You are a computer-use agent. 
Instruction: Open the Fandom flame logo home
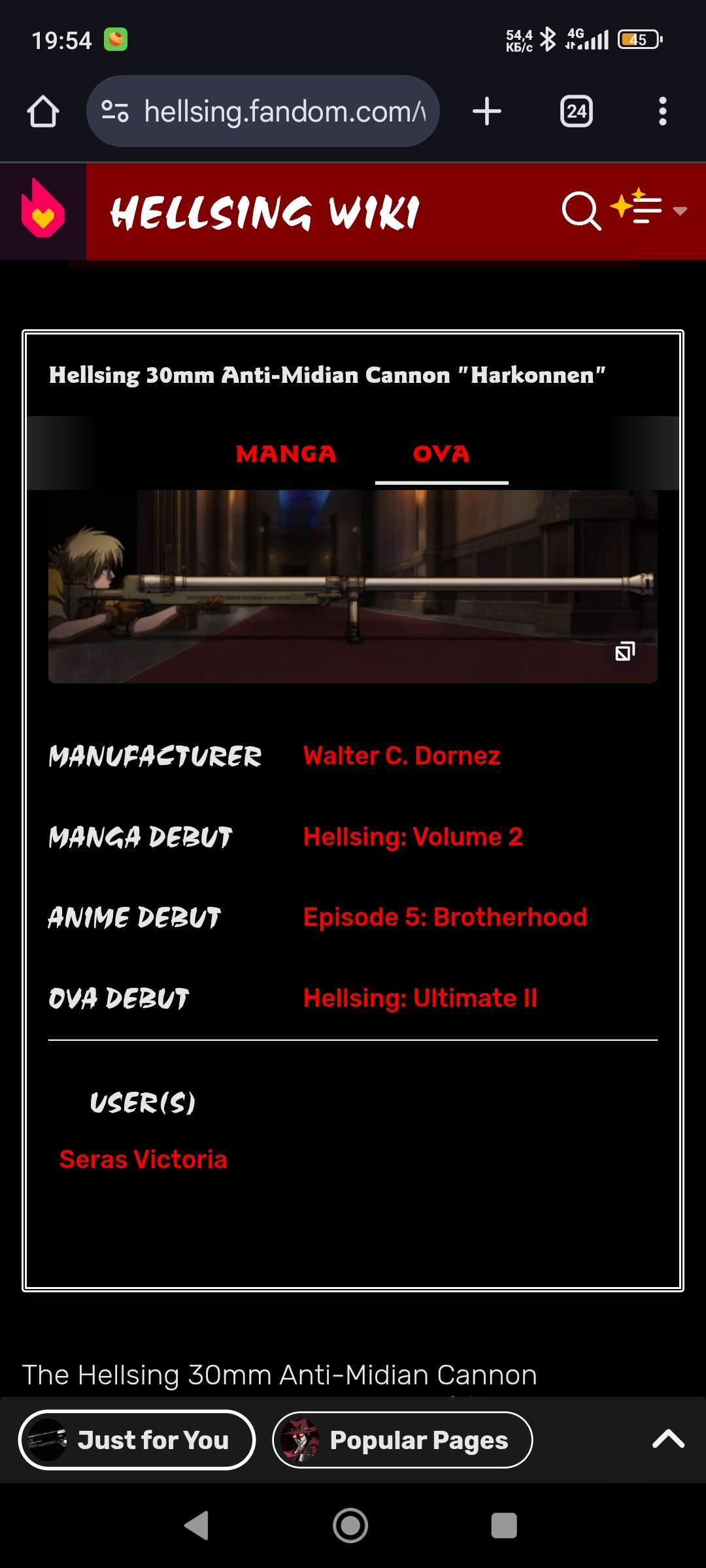43,210
